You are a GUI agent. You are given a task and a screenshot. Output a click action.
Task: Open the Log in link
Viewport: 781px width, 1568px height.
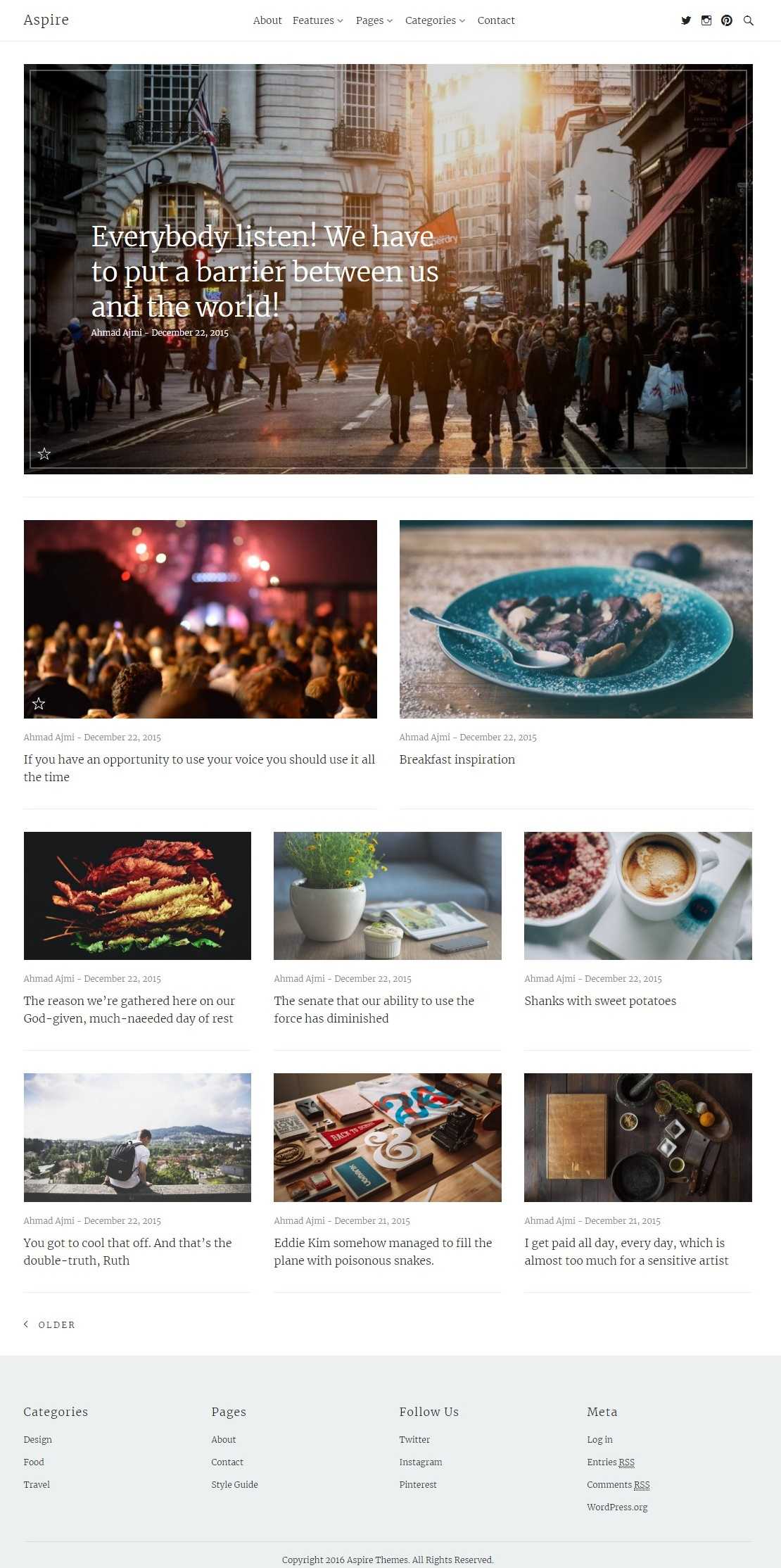point(599,1439)
